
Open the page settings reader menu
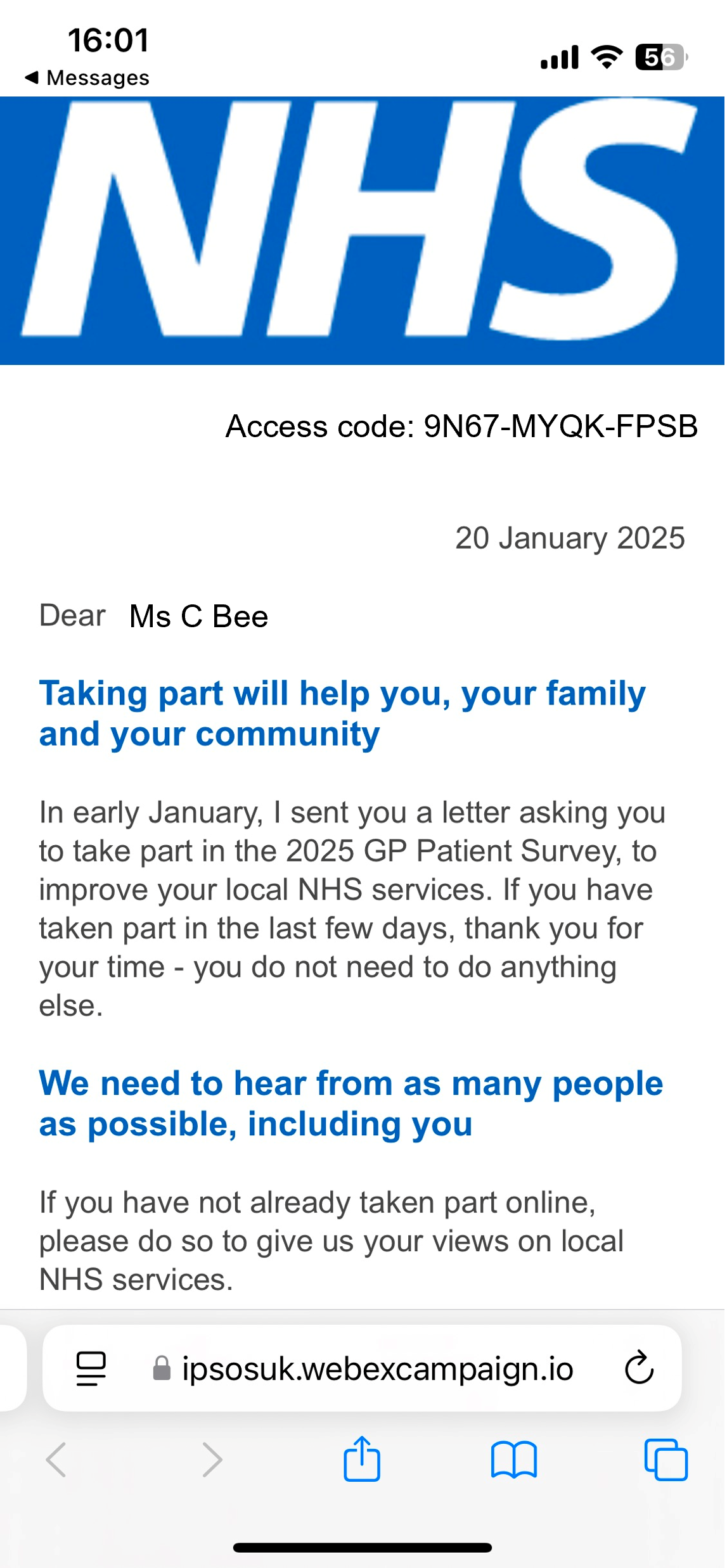point(91,1368)
